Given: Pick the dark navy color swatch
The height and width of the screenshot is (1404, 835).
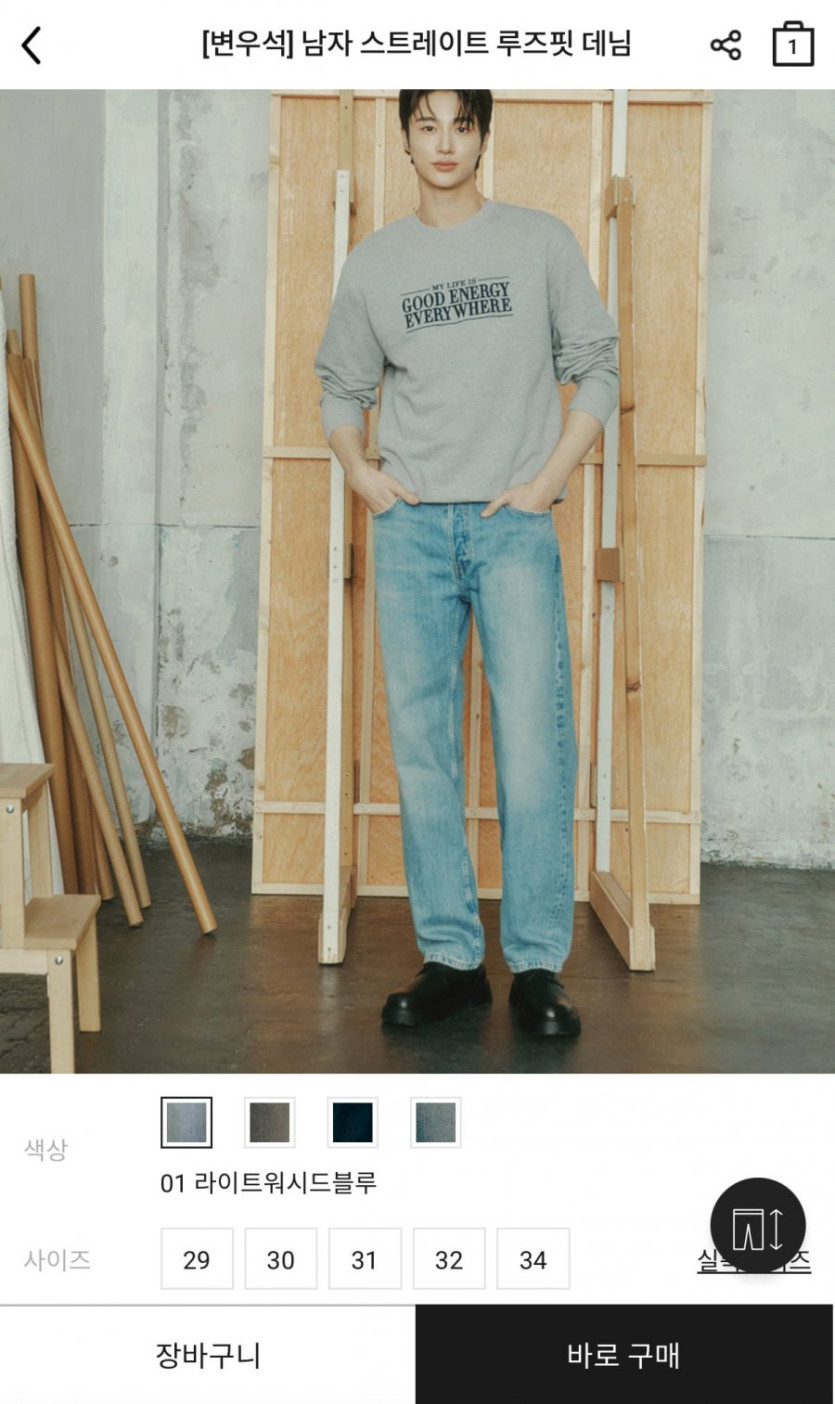Looking at the screenshot, I should (x=353, y=1123).
